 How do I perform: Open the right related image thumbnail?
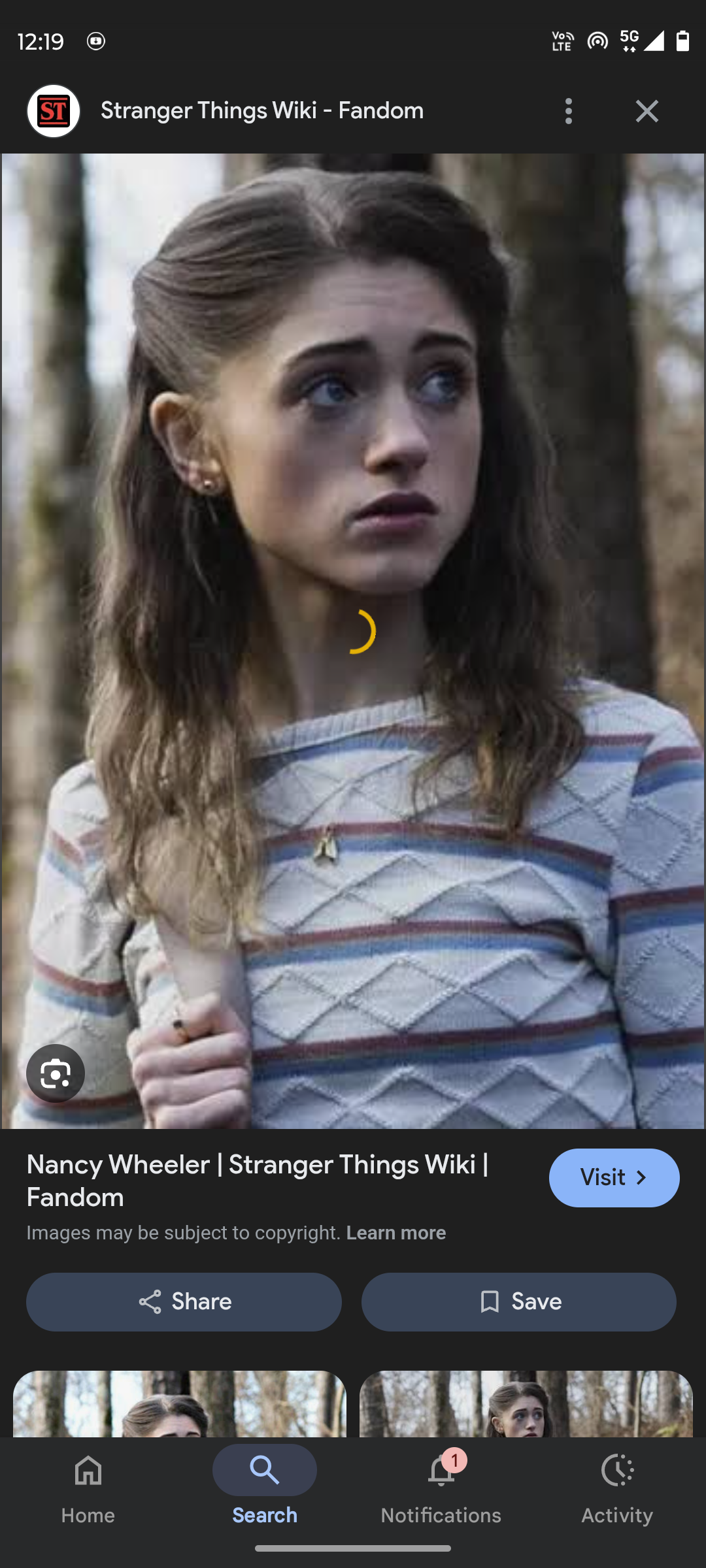point(526,1403)
